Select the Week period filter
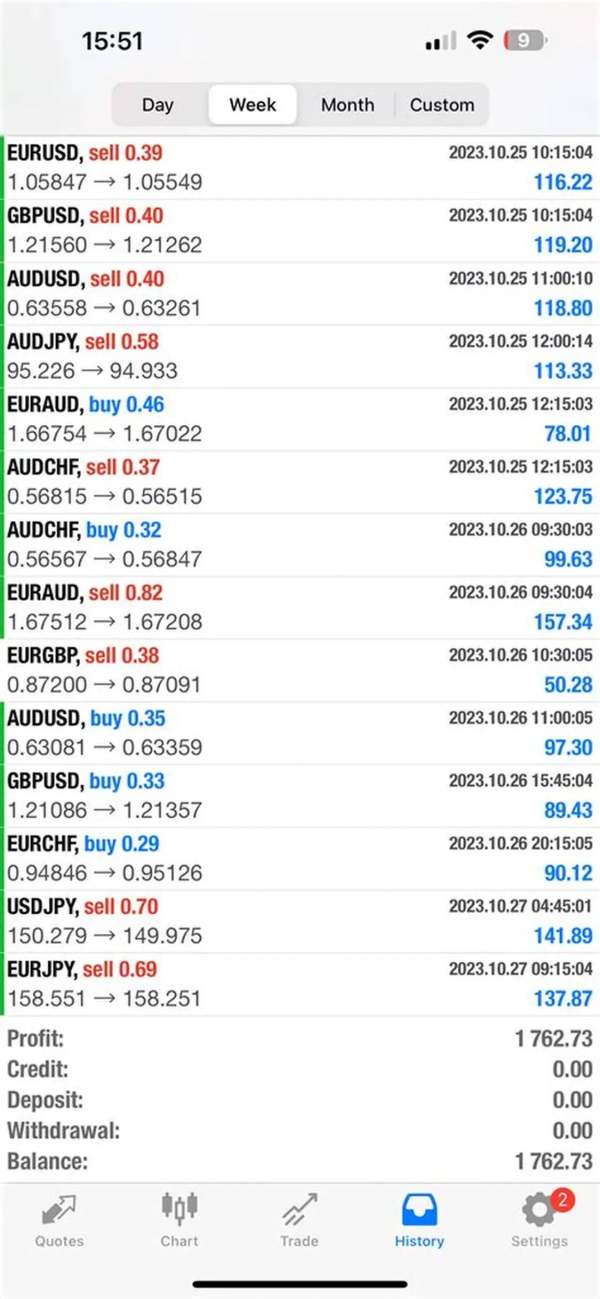Viewport: 600px width, 1299px height. tap(252, 105)
